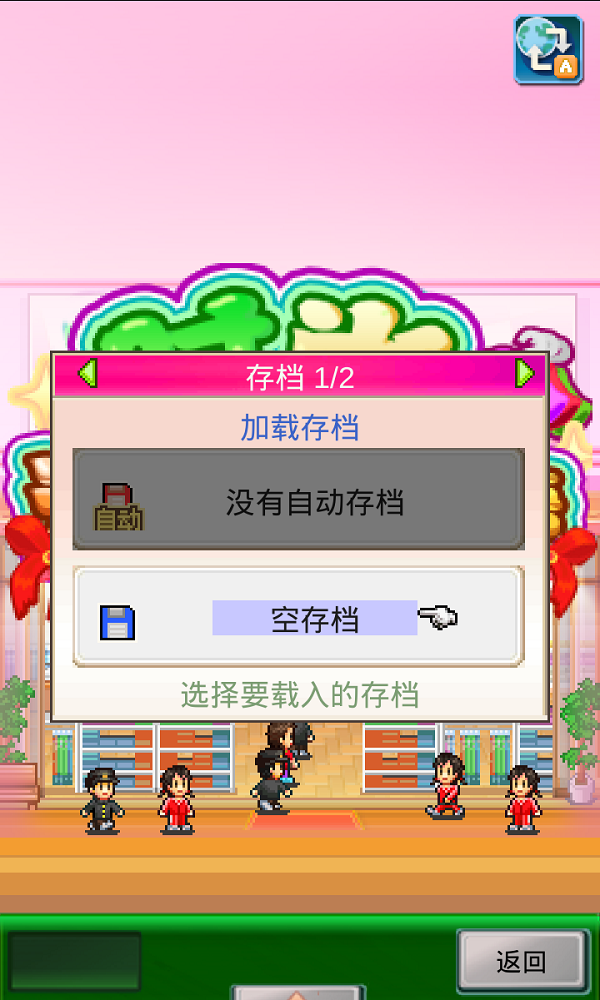Go to previous save page arrow
This screenshot has width=600, height=1000.
pos(87,374)
